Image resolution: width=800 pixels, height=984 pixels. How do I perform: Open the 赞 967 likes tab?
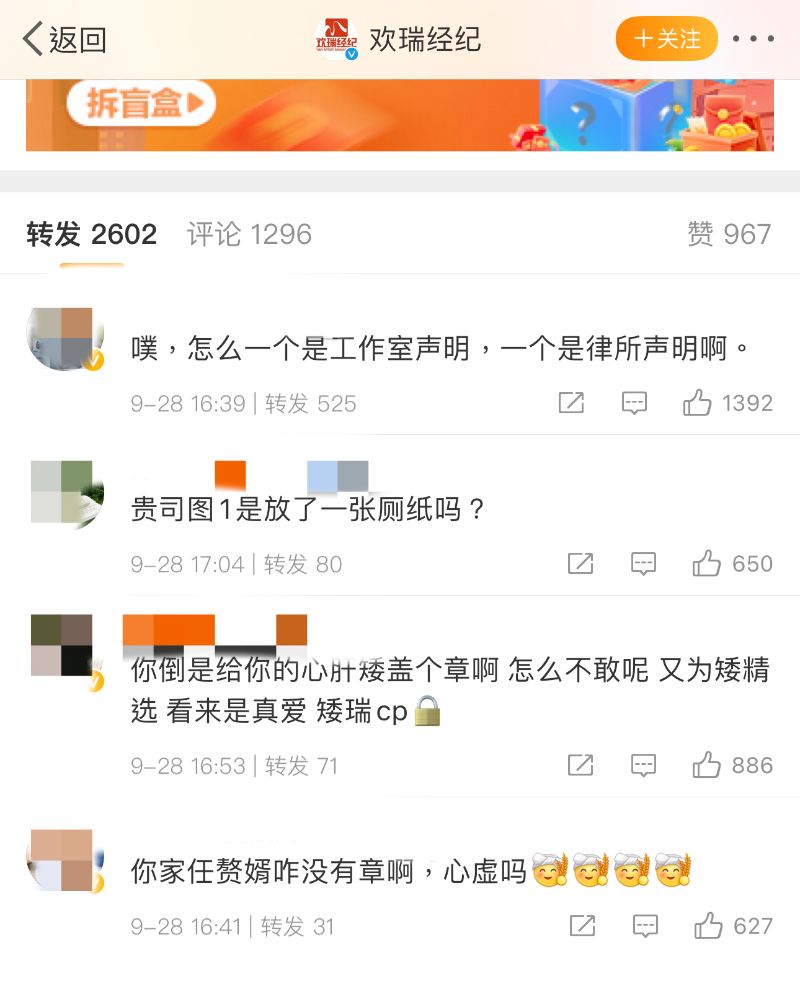point(729,234)
